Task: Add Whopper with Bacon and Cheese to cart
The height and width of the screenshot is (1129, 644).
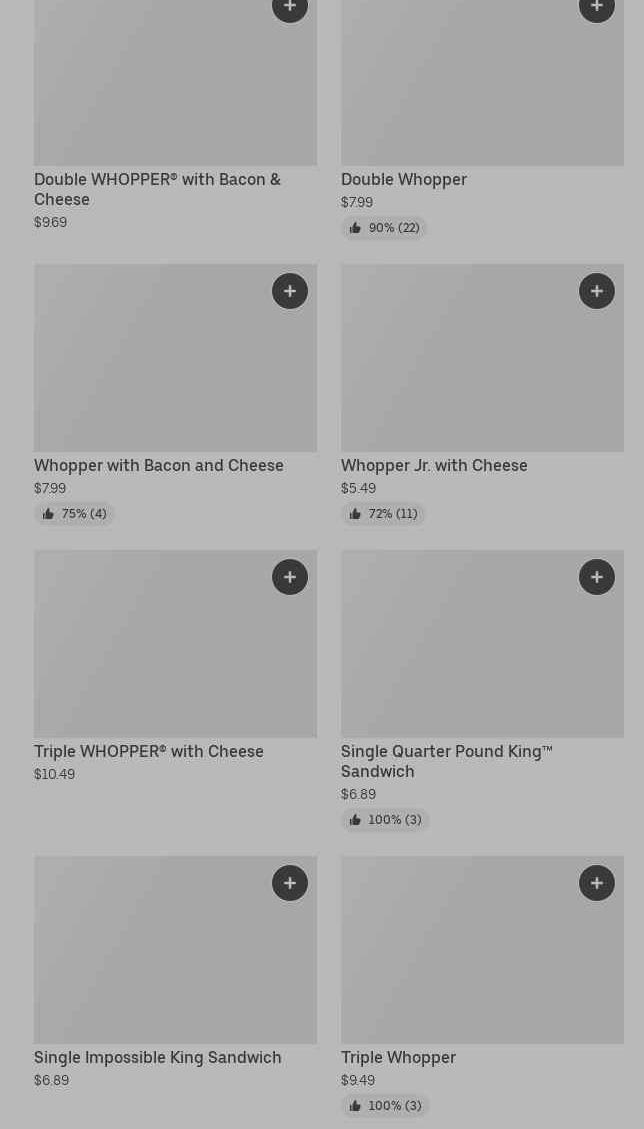Action: pos(290,291)
